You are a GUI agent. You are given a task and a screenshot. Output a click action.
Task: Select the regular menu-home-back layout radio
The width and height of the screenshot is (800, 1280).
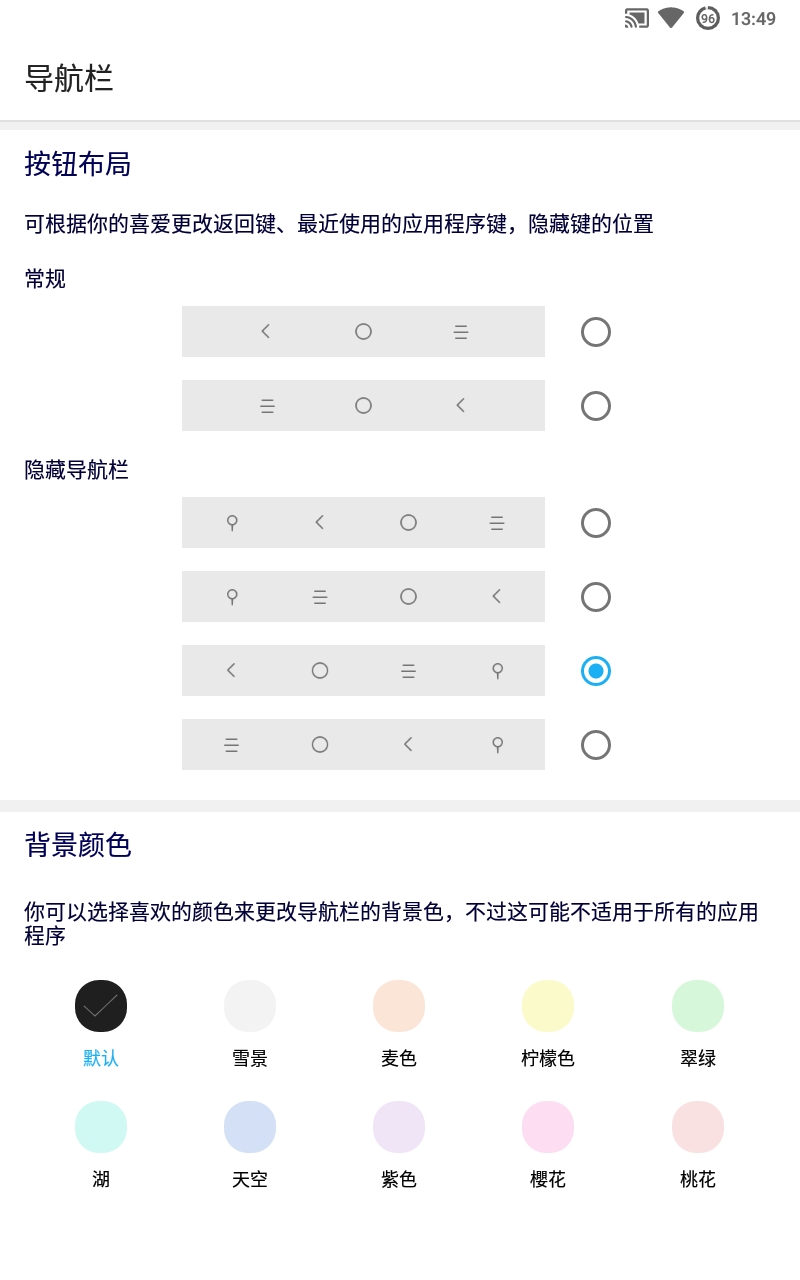point(596,406)
